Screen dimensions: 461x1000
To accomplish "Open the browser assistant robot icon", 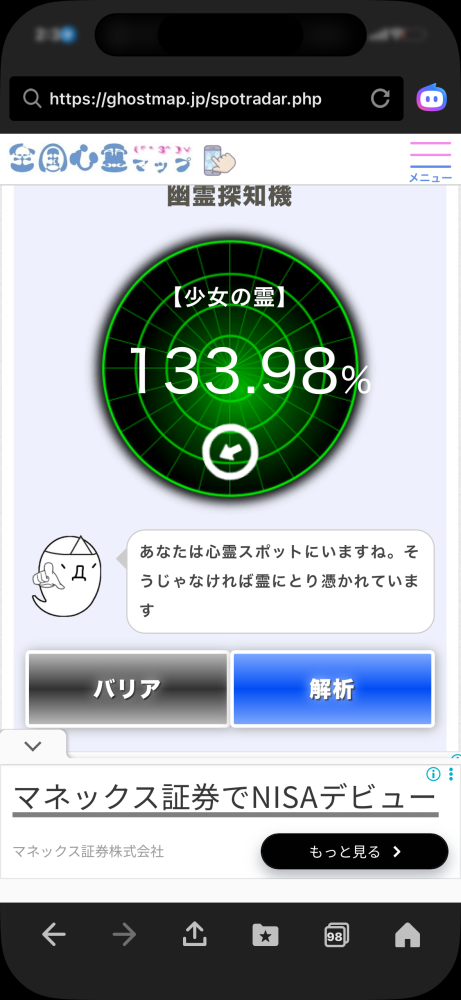I will [432, 98].
